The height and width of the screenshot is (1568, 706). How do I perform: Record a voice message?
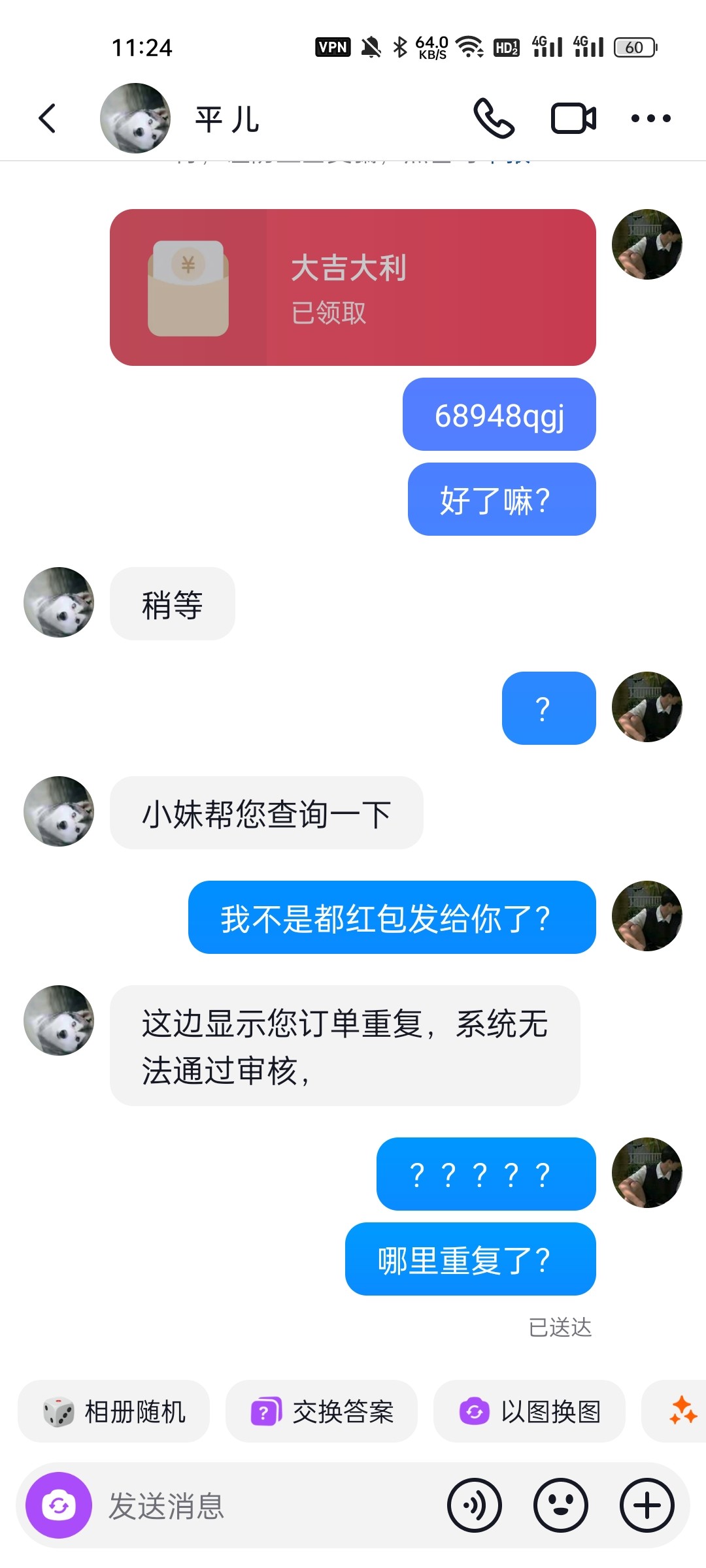pos(475,1505)
